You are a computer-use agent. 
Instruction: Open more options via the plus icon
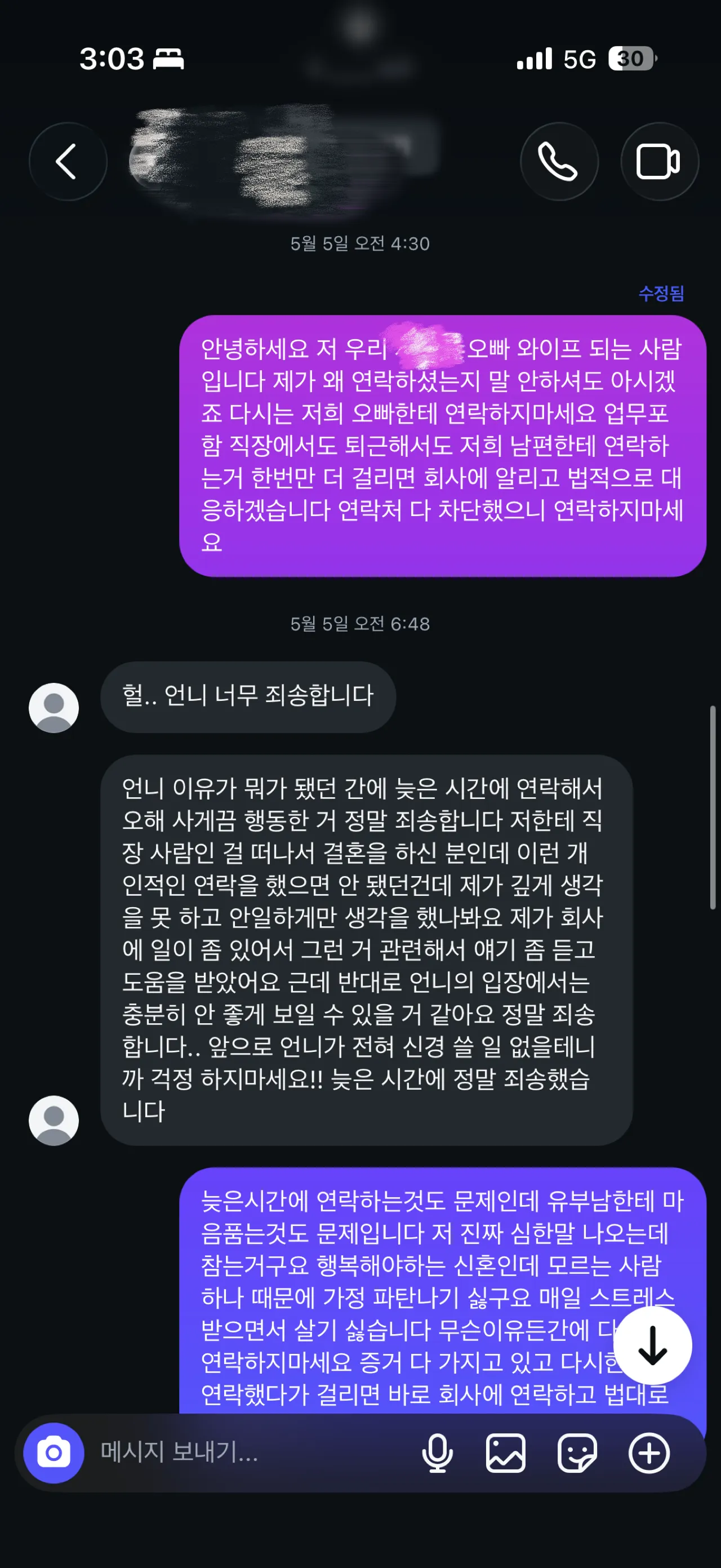pos(648,1453)
